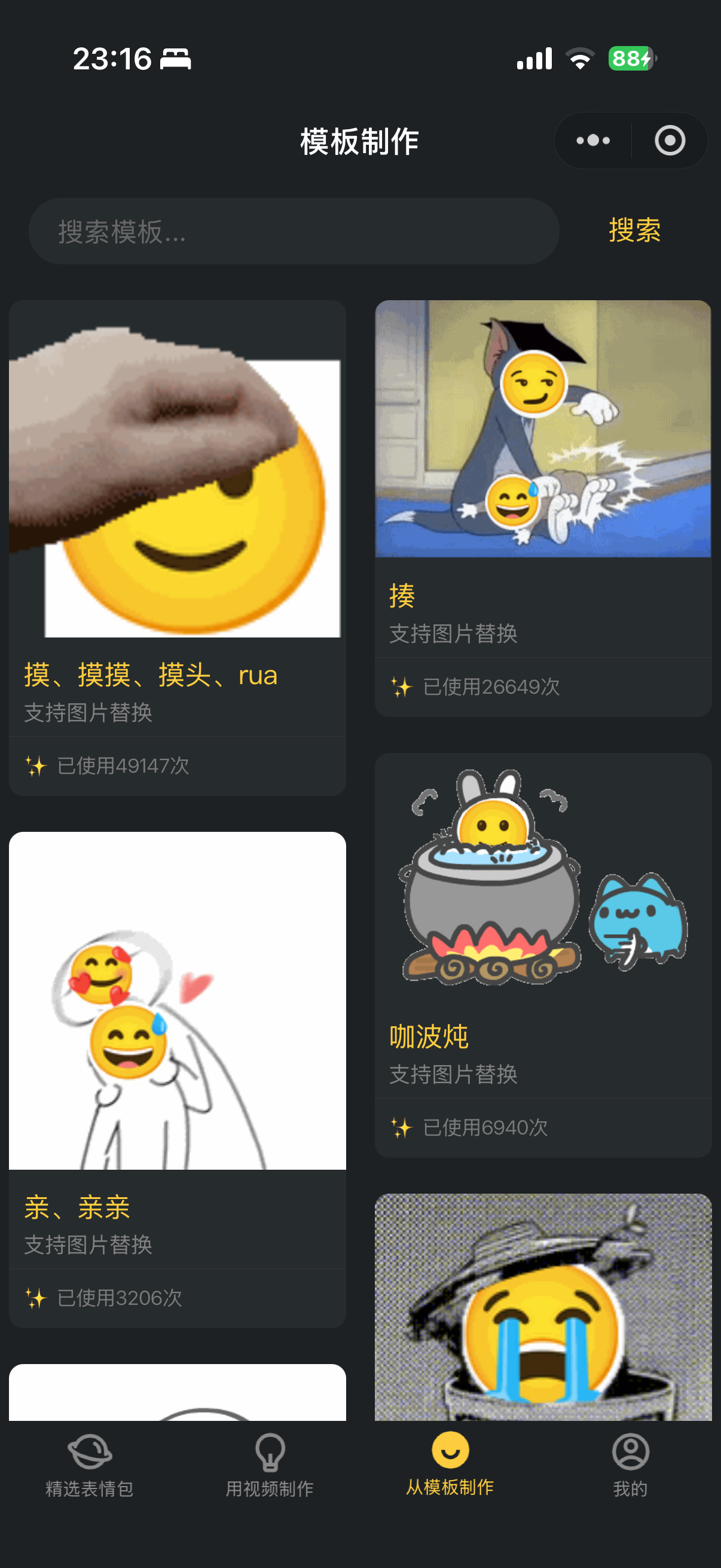Open the mini-program more options (•••) icon

[x=592, y=141]
